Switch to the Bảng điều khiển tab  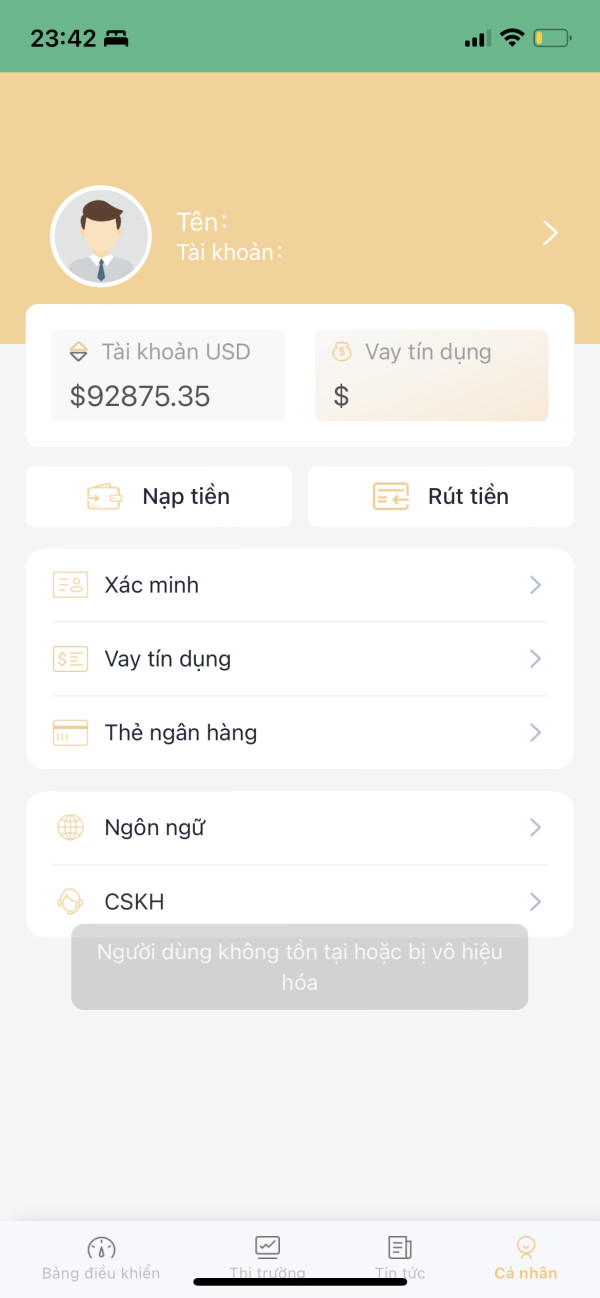(x=101, y=1258)
